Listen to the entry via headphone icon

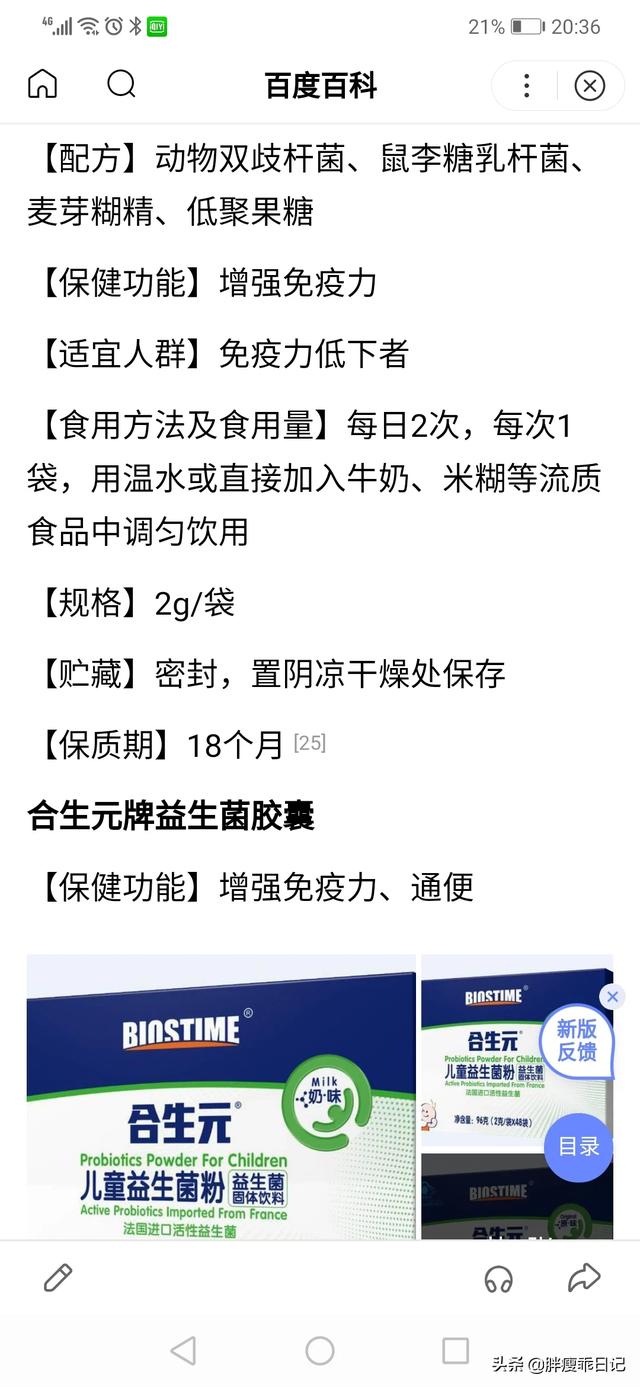(x=497, y=1277)
